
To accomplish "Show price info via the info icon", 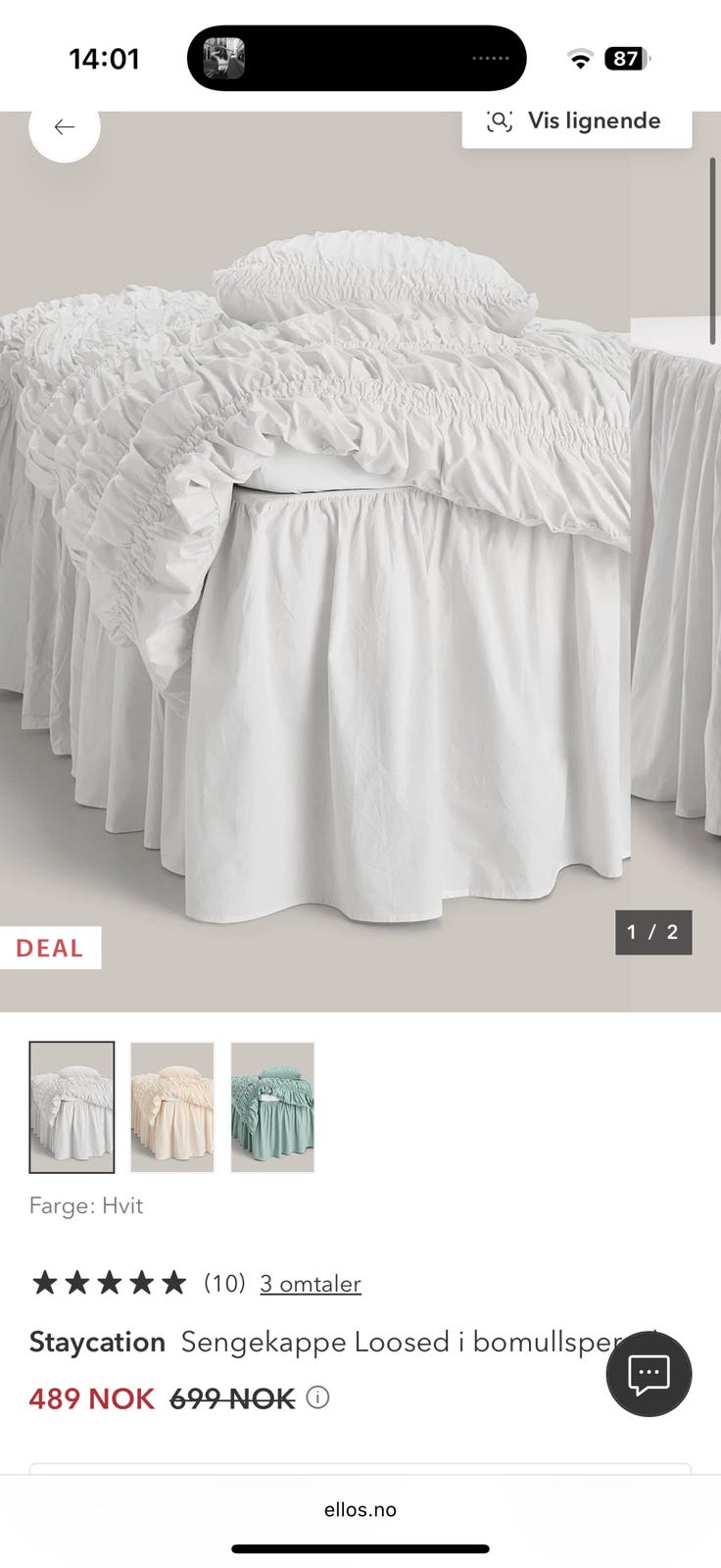I will [x=317, y=1397].
